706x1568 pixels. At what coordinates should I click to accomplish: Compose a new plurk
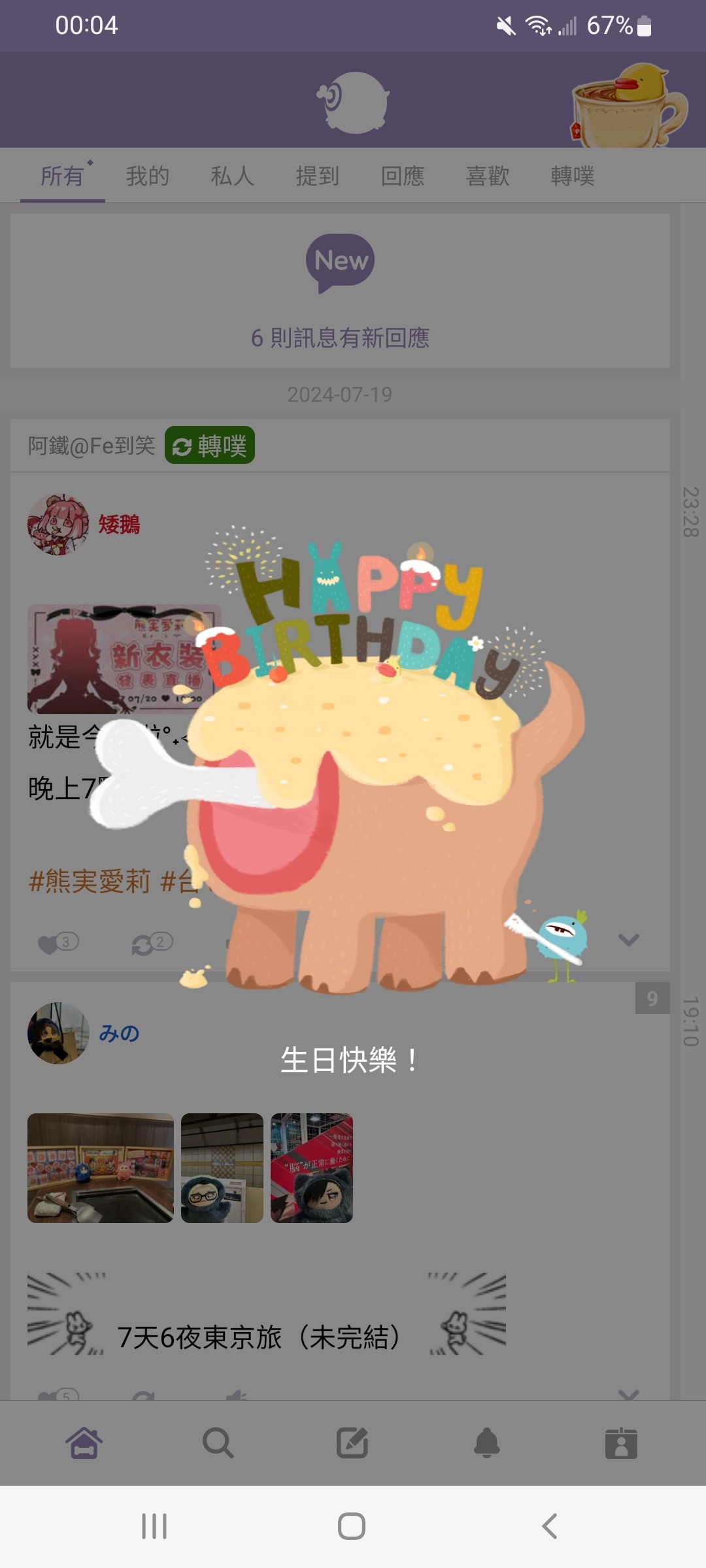(x=352, y=1443)
